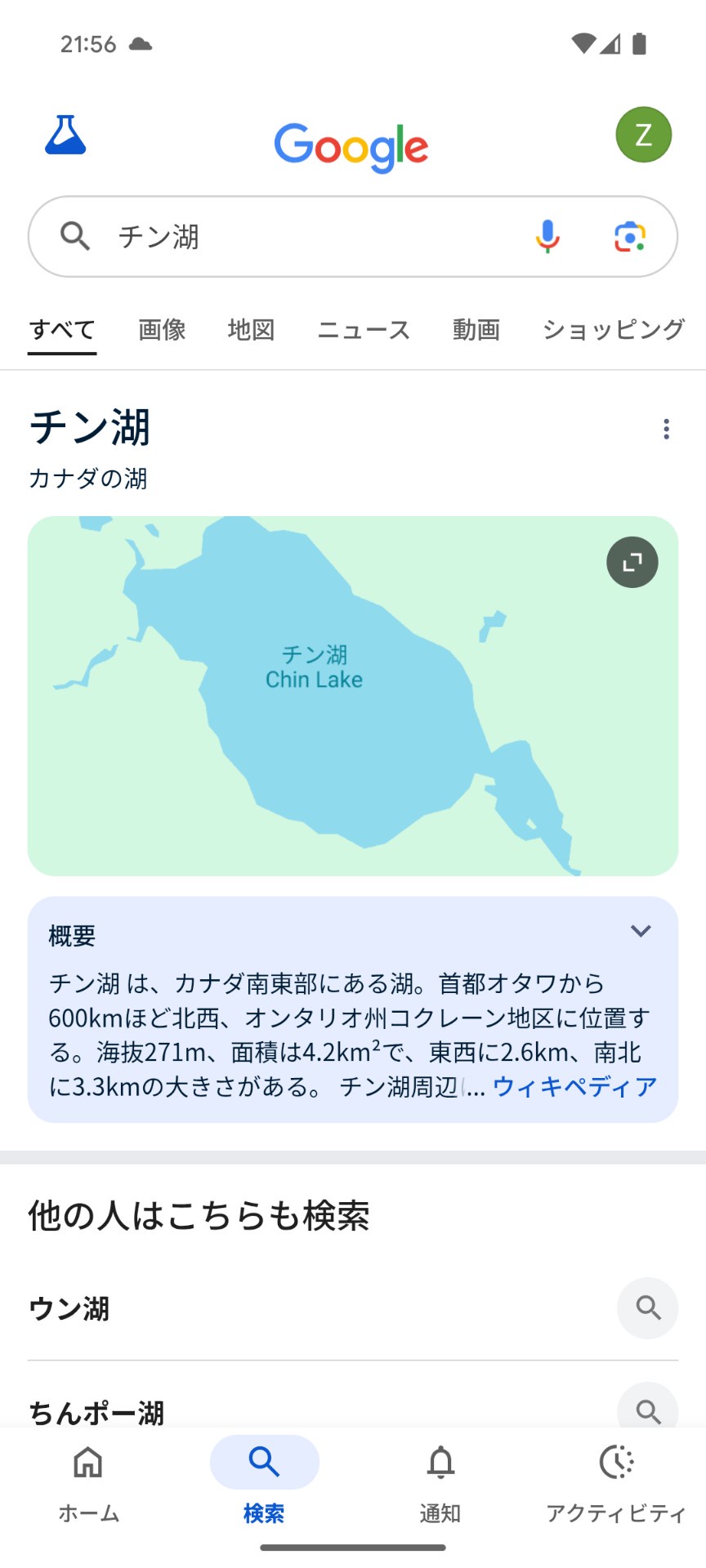Screen dimensions: 706x1568
Task: Search for ウン湖 suggestion
Action: pyautogui.click(x=353, y=1308)
